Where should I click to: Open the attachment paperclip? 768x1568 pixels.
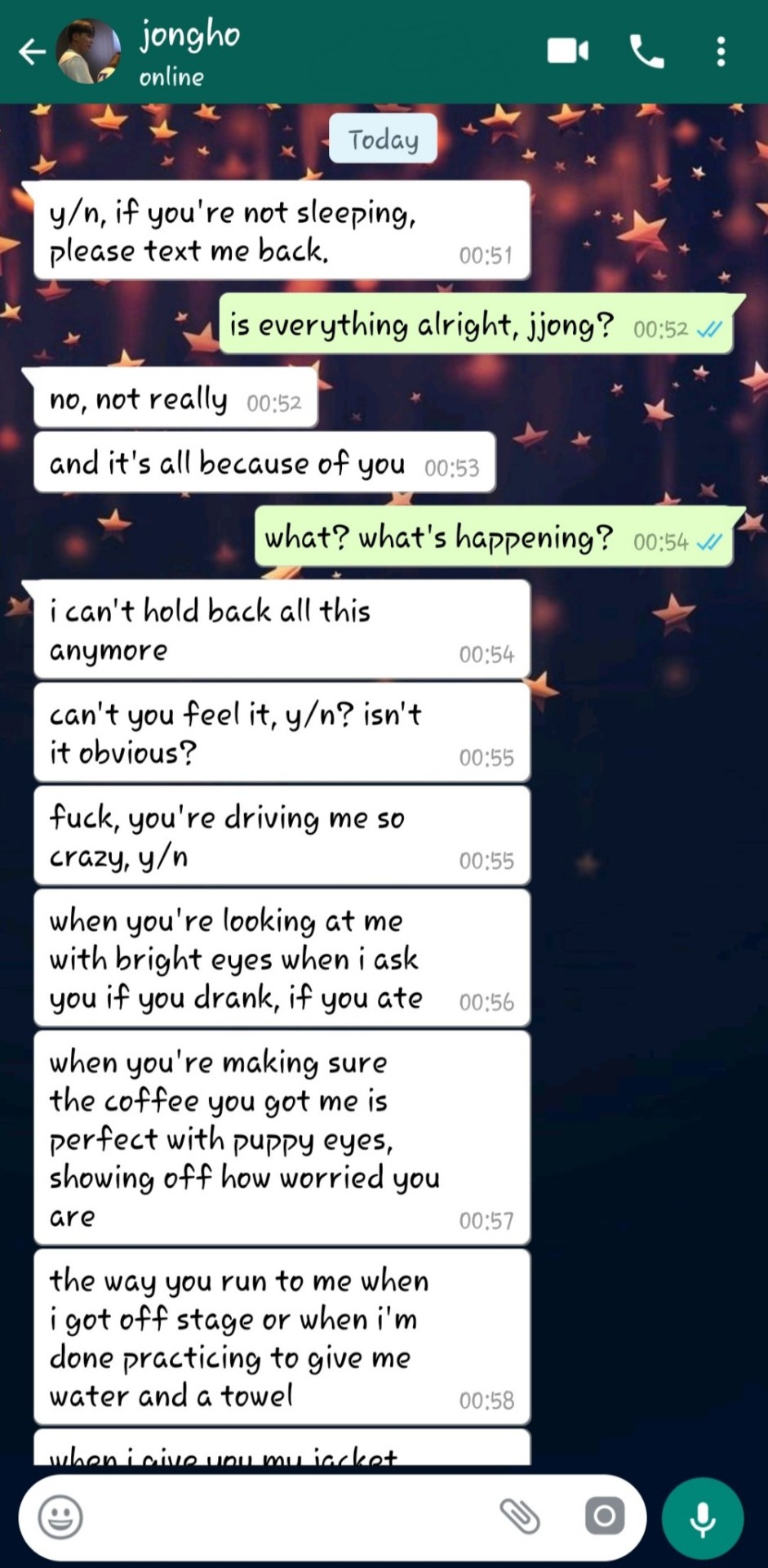point(520,1517)
